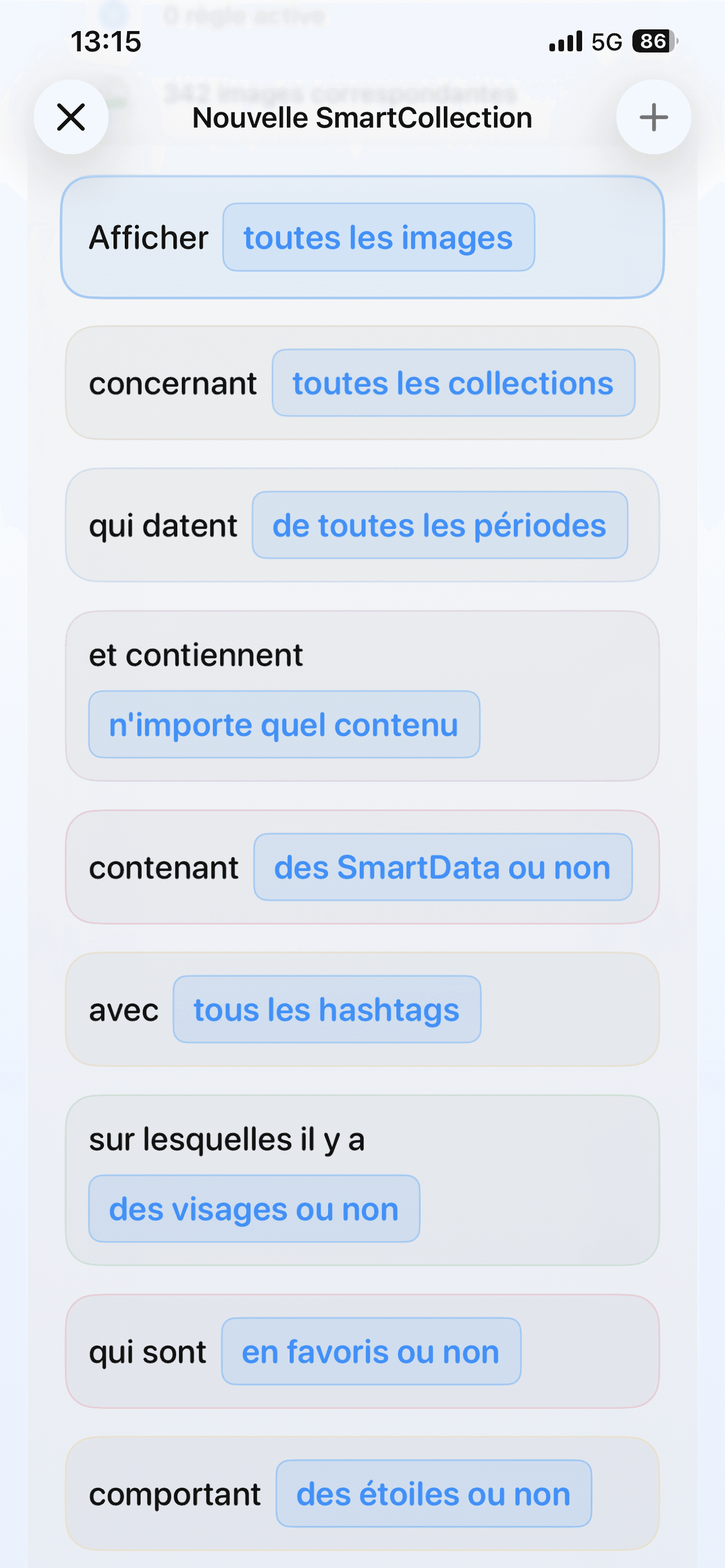725x1568 pixels.
Task: Open the "des SmartData ou non" selector
Action: (x=443, y=867)
